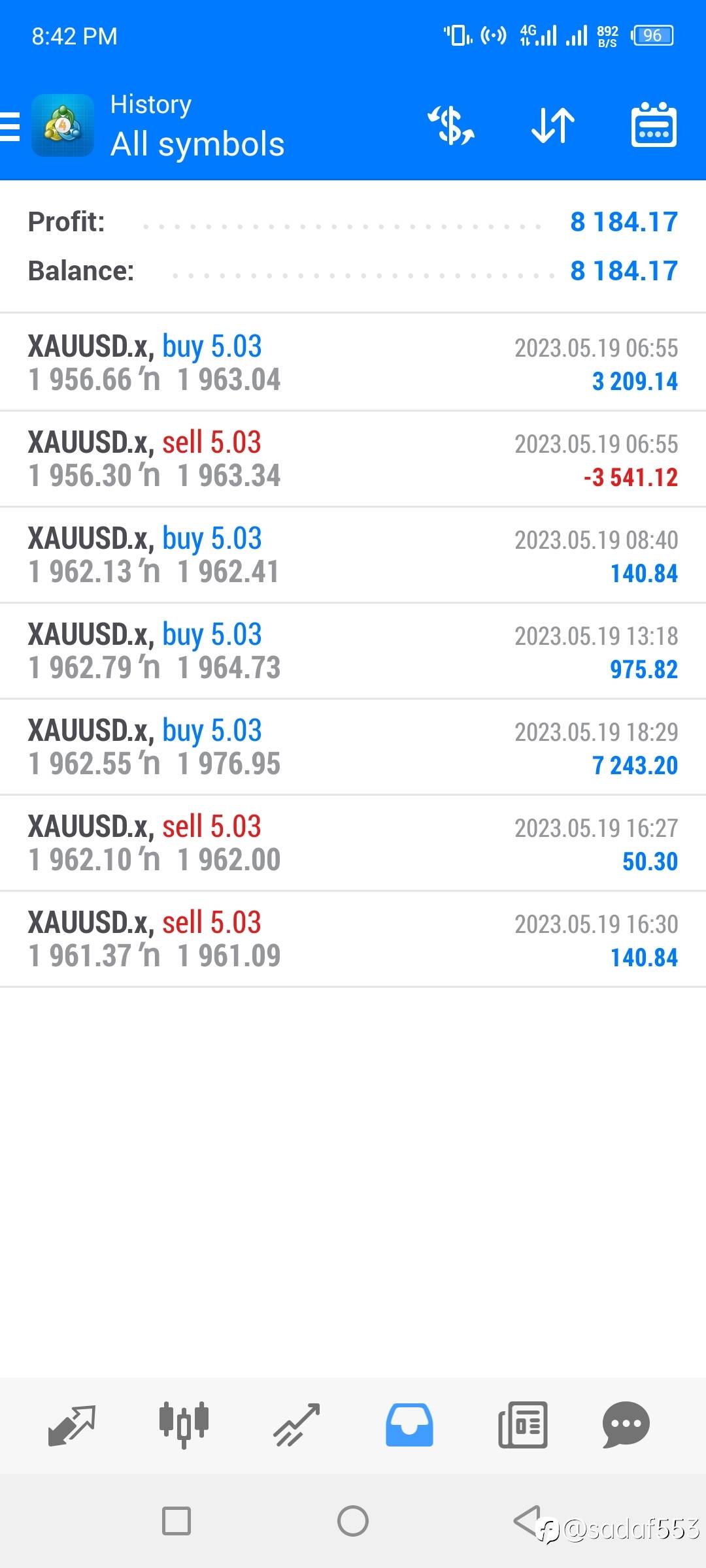Open the sell trade with profit 50.30
706x1568 pixels.
(x=353, y=843)
